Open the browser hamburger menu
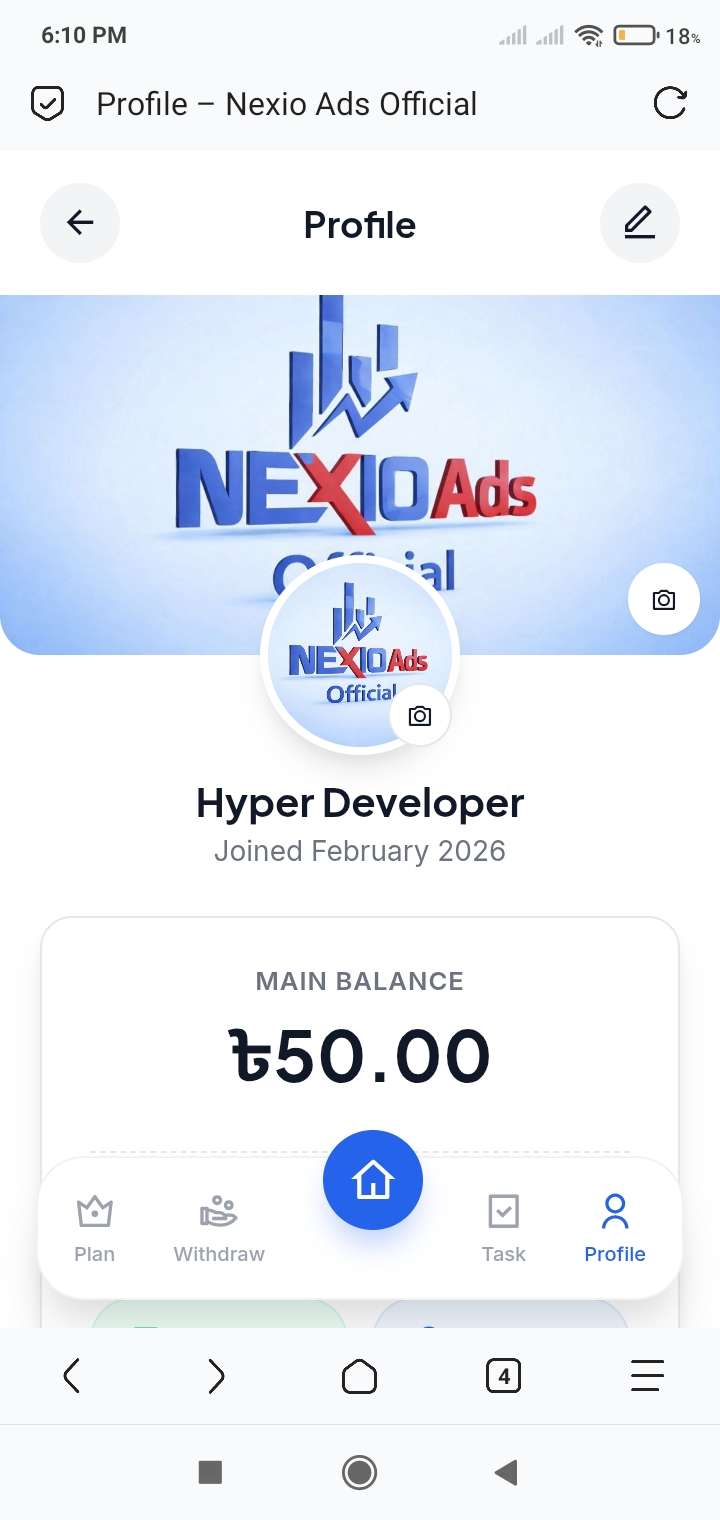 click(647, 1377)
